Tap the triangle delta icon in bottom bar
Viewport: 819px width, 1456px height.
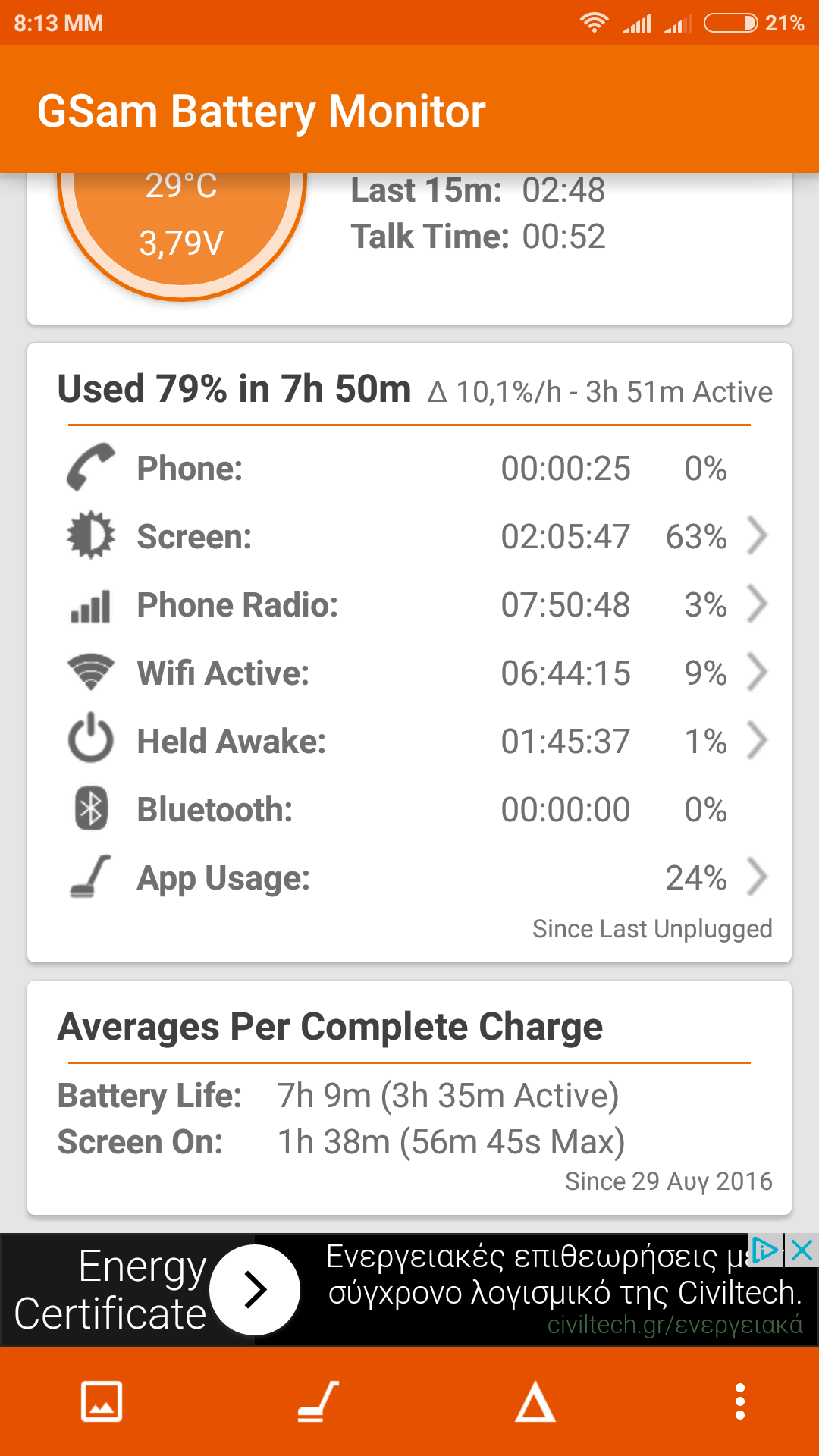tap(535, 1401)
